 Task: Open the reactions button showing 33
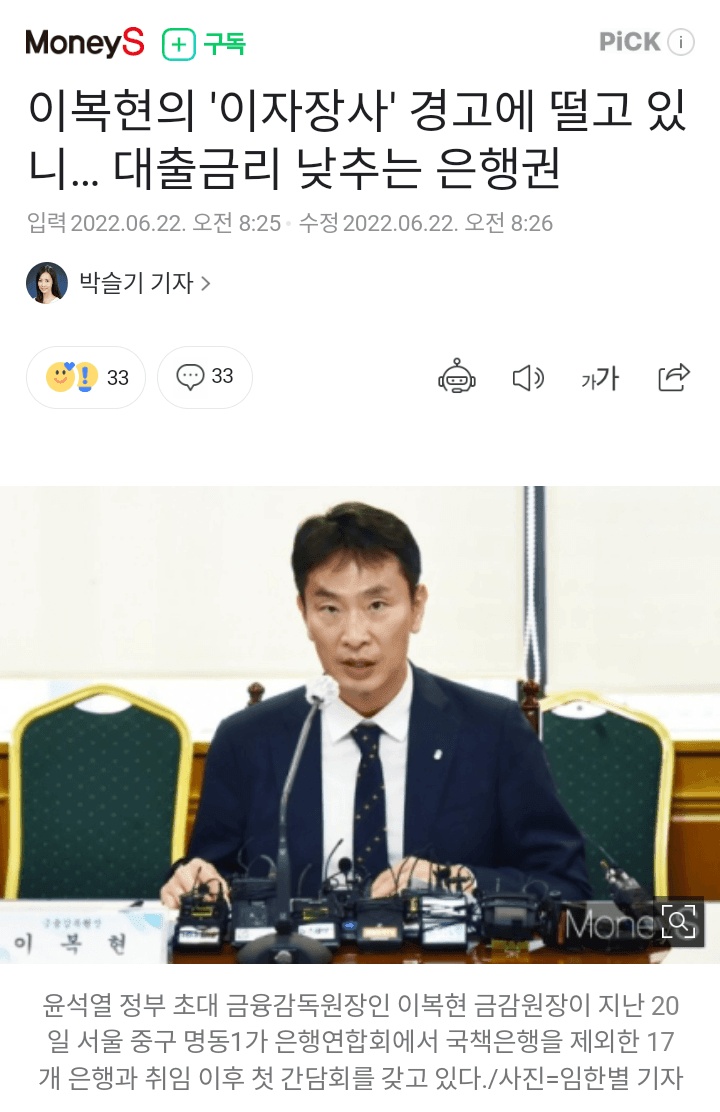[x=87, y=377]
